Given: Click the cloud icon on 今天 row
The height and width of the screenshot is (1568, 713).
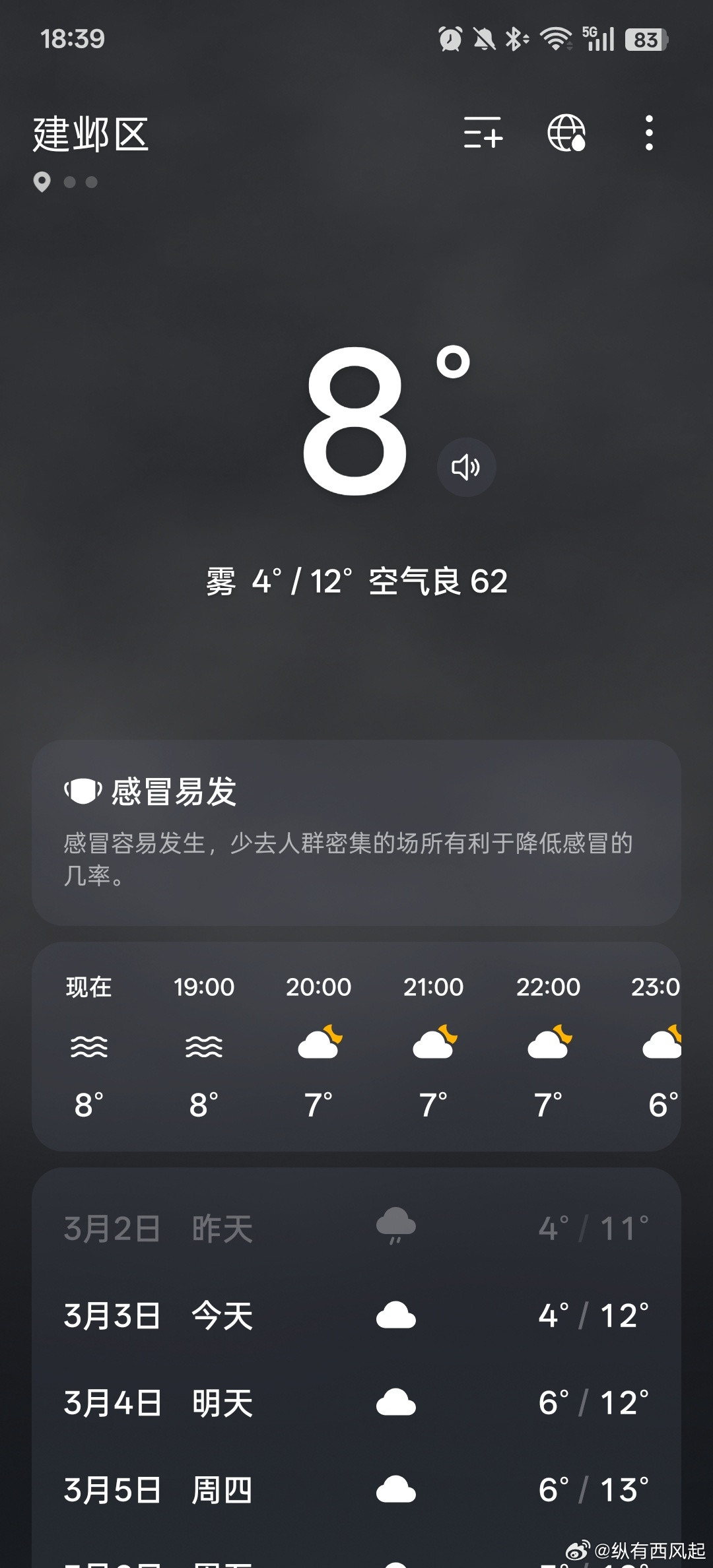Looking at the screenshot, I should 394,1313.
